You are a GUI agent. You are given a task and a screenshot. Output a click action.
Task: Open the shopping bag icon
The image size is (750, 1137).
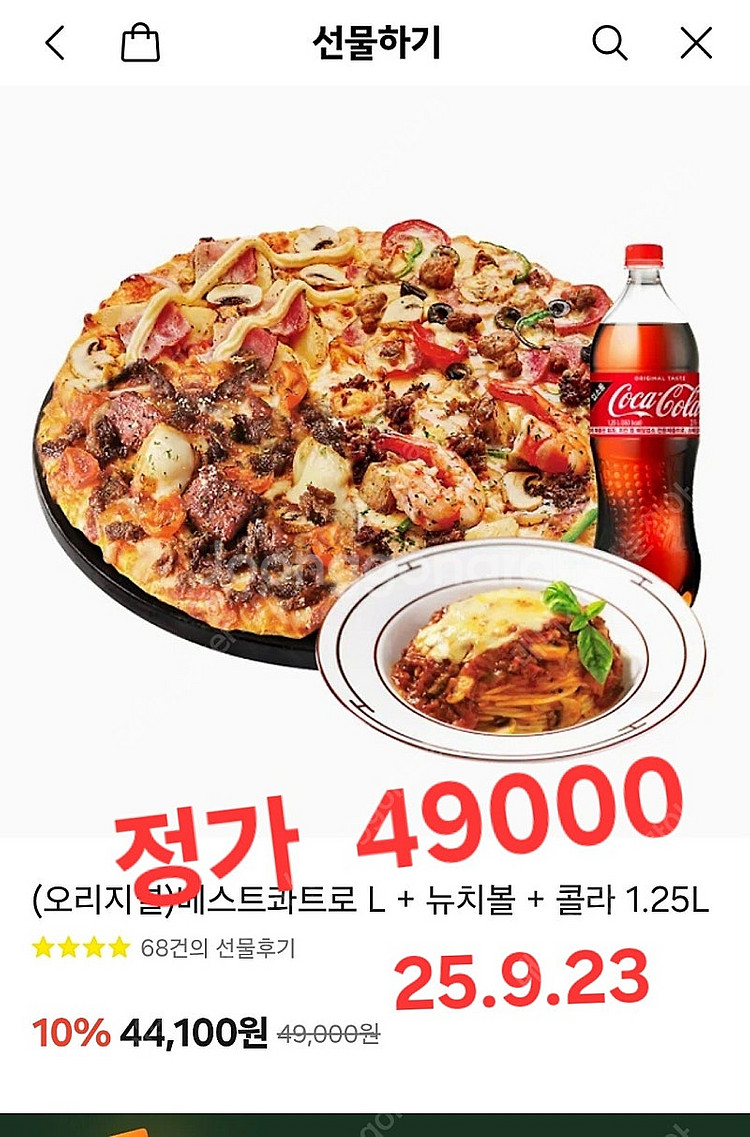[x=140, y=43]
